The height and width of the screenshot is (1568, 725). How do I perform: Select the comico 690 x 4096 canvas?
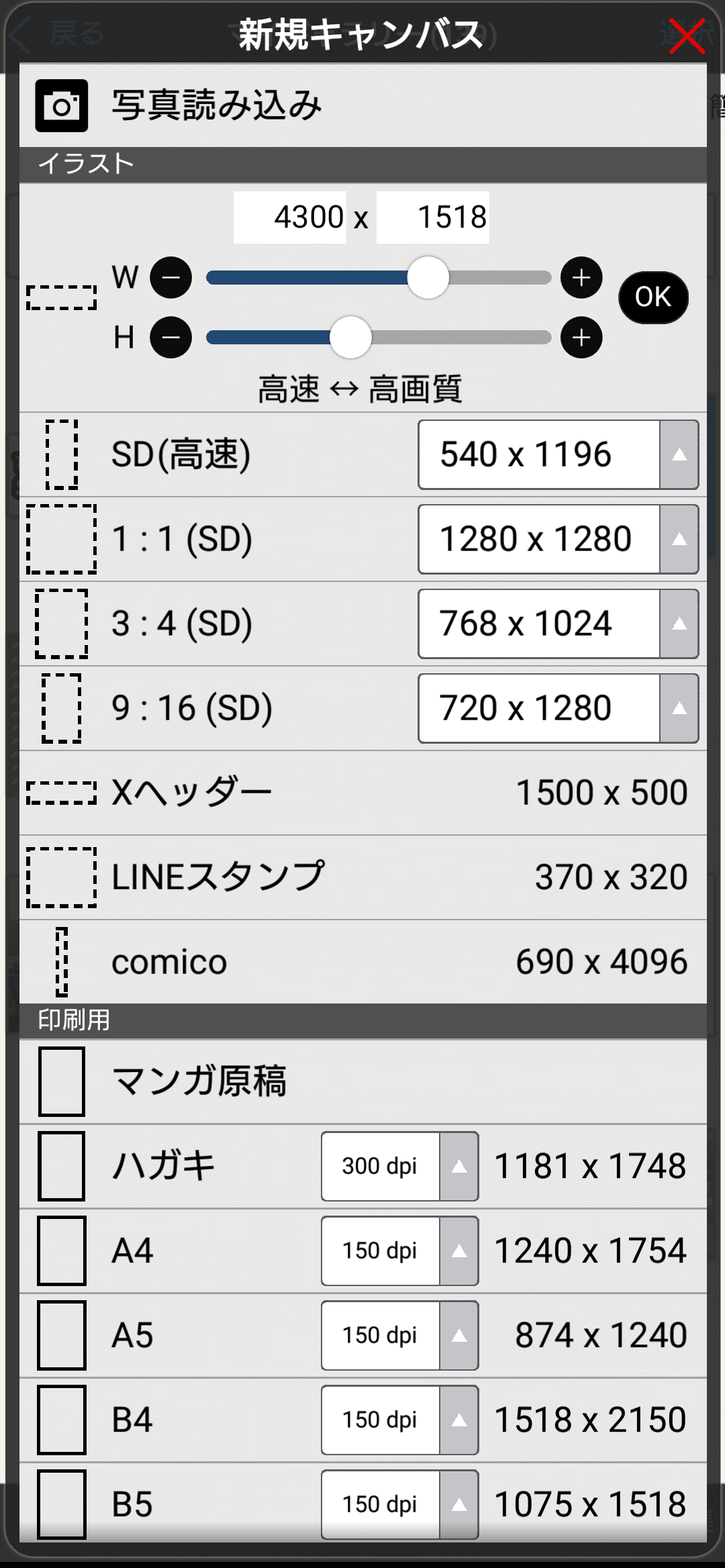[x=363, y=962]
